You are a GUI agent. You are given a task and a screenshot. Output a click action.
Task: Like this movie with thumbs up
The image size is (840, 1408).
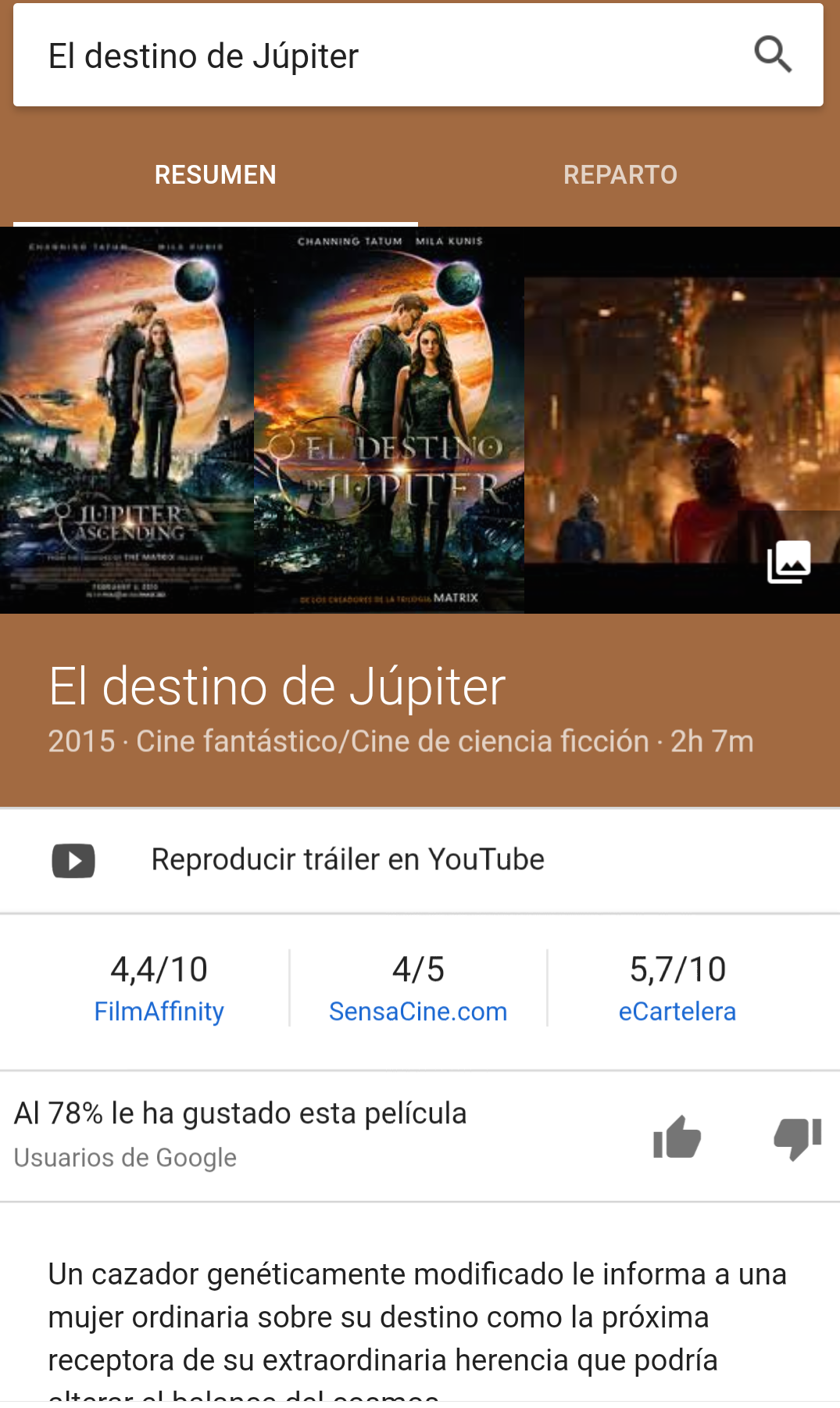(x=677, y=1137)
